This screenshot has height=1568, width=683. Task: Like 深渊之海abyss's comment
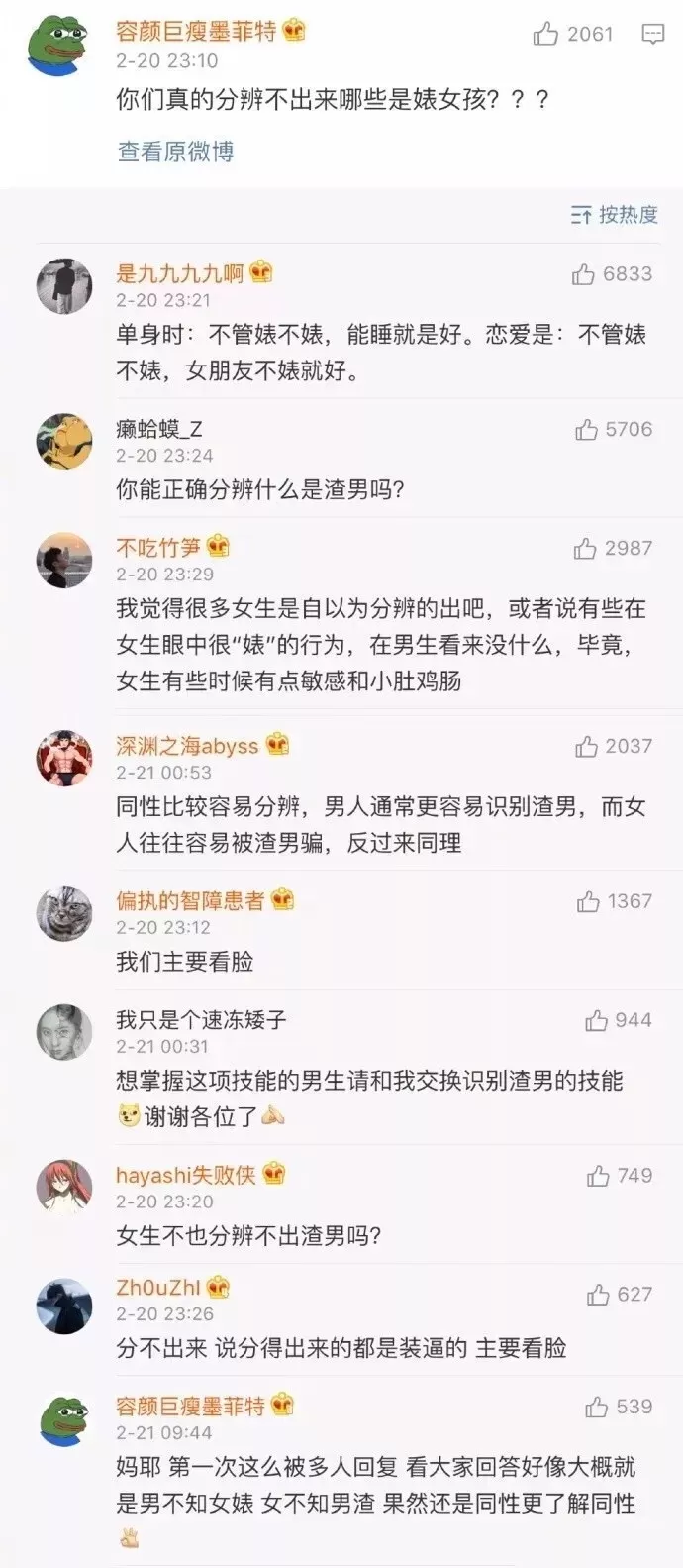587,747
